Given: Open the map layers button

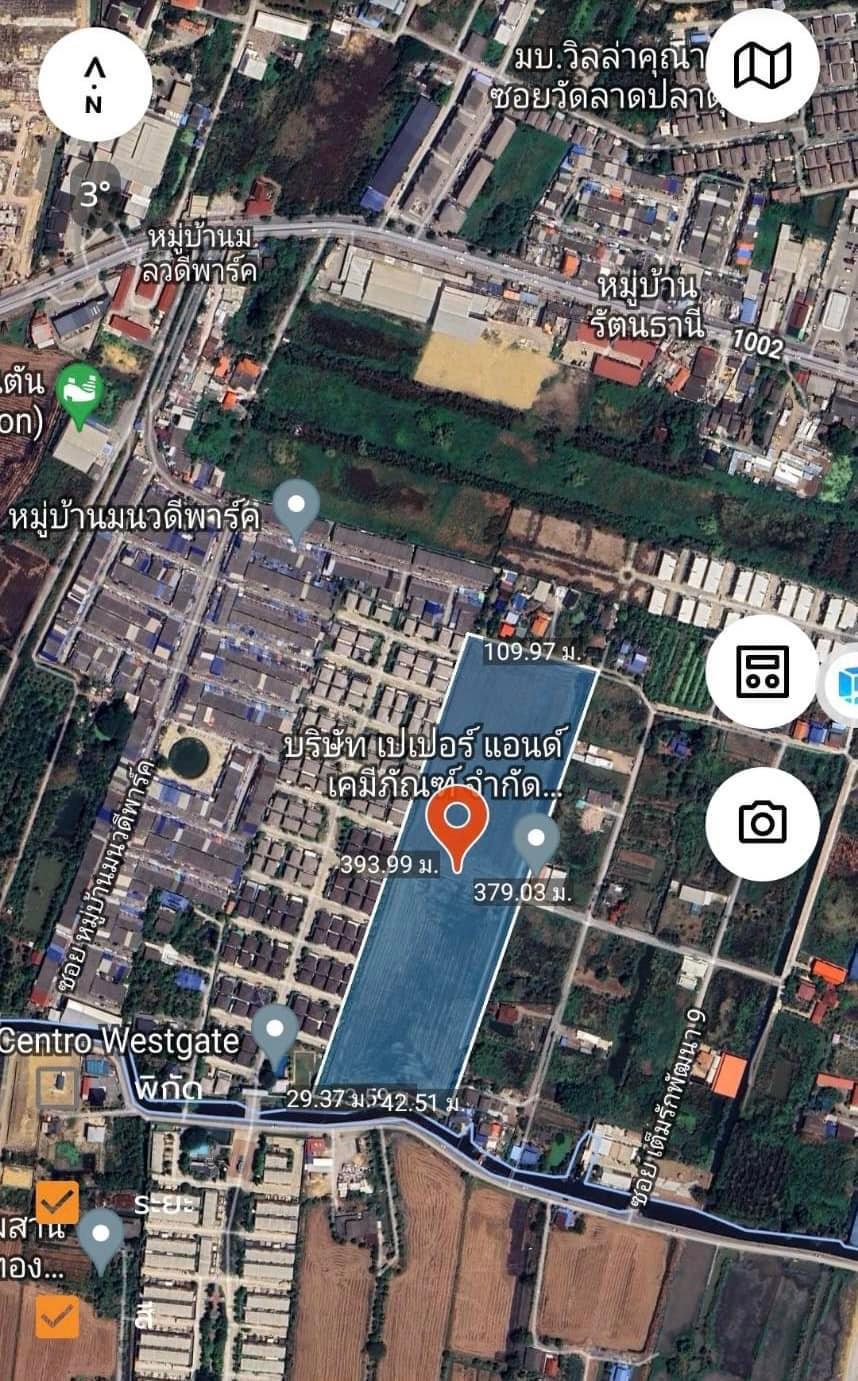Looking at the screenshot, I should [x=762, y=66].
